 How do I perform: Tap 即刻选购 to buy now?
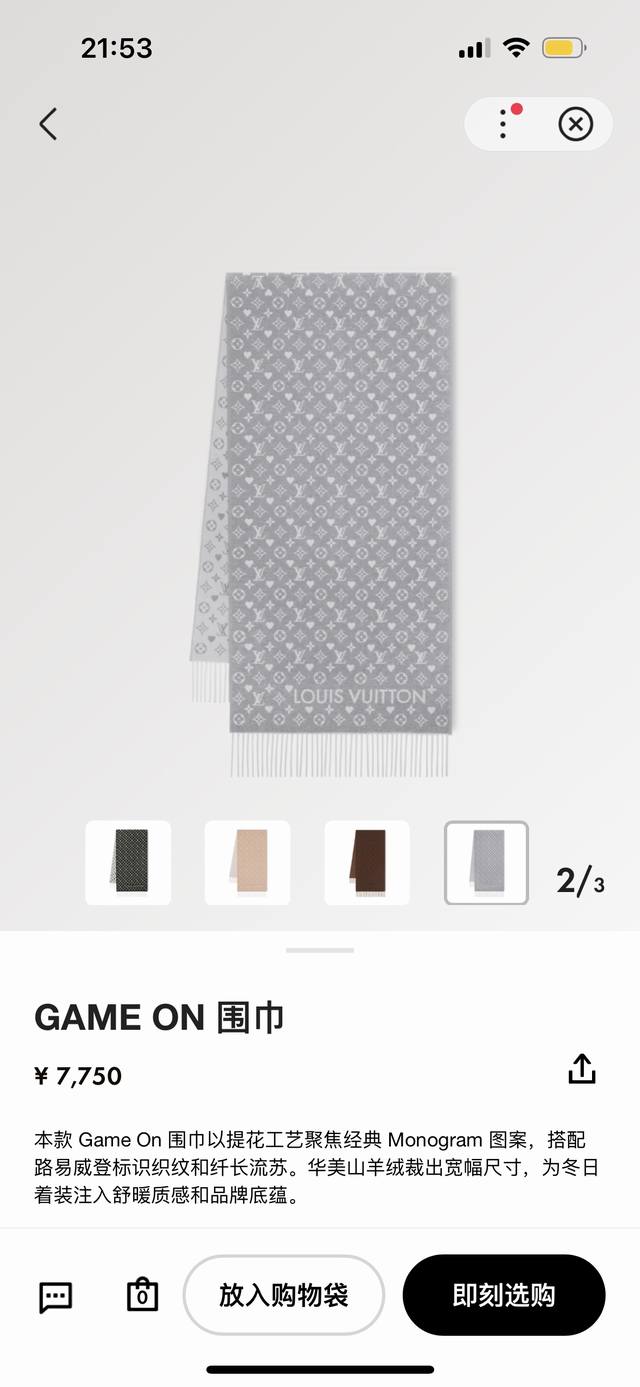point(504,1295)
